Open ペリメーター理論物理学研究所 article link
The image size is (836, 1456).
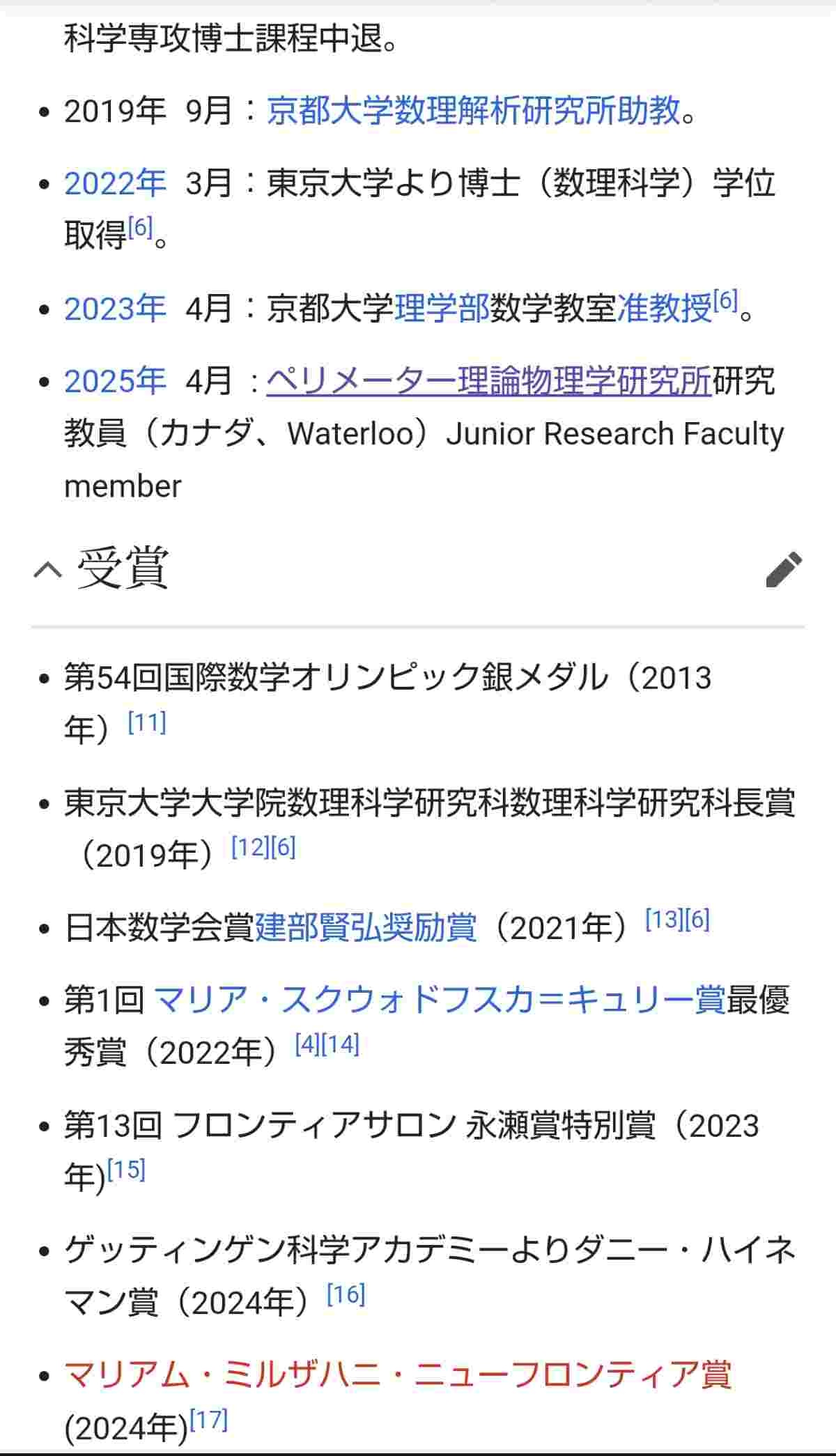488,381
